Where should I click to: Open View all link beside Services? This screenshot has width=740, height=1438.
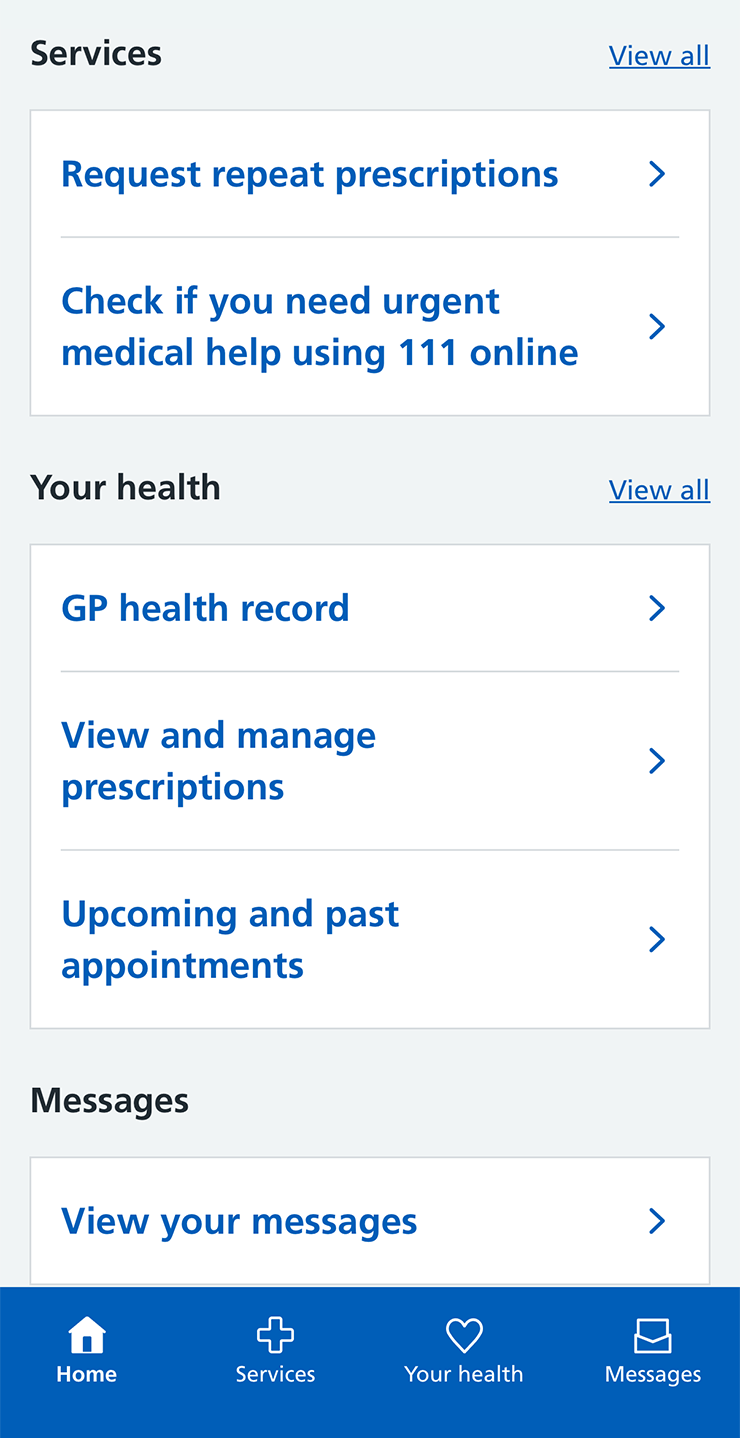point(659,56)
